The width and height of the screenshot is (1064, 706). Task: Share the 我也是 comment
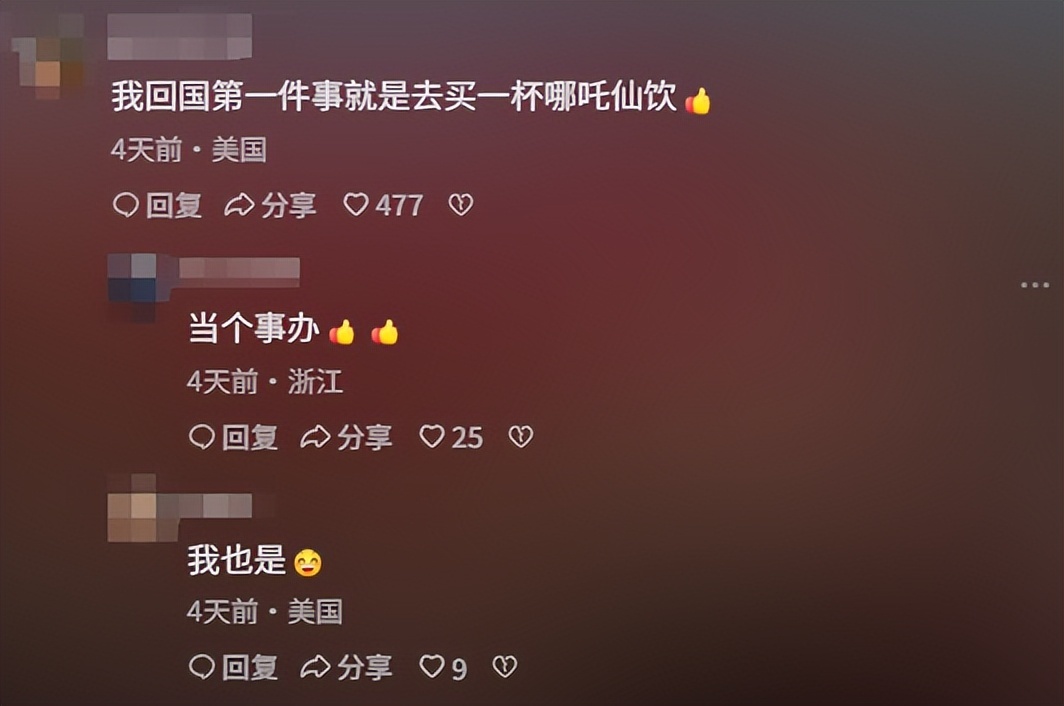(x=346, y=667)
